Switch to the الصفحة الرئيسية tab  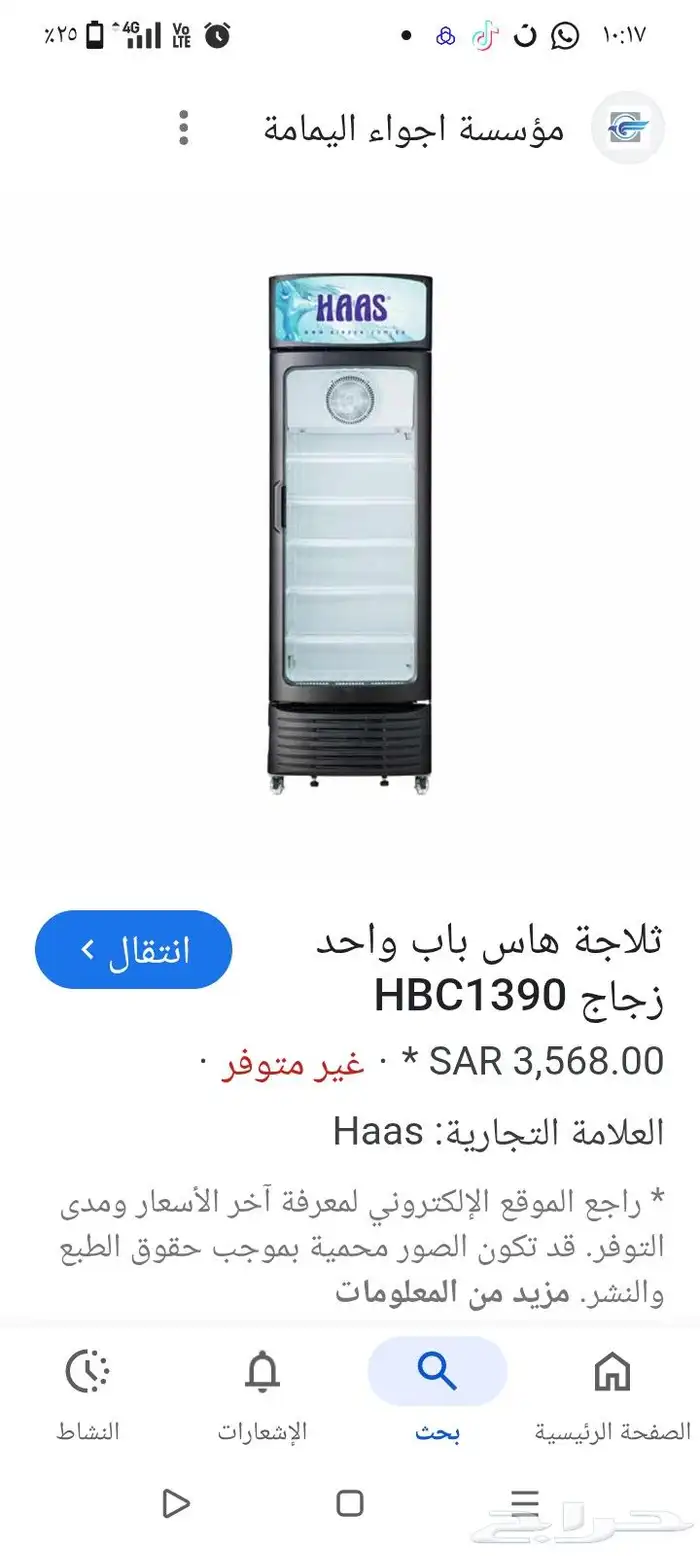[612, 1396]
